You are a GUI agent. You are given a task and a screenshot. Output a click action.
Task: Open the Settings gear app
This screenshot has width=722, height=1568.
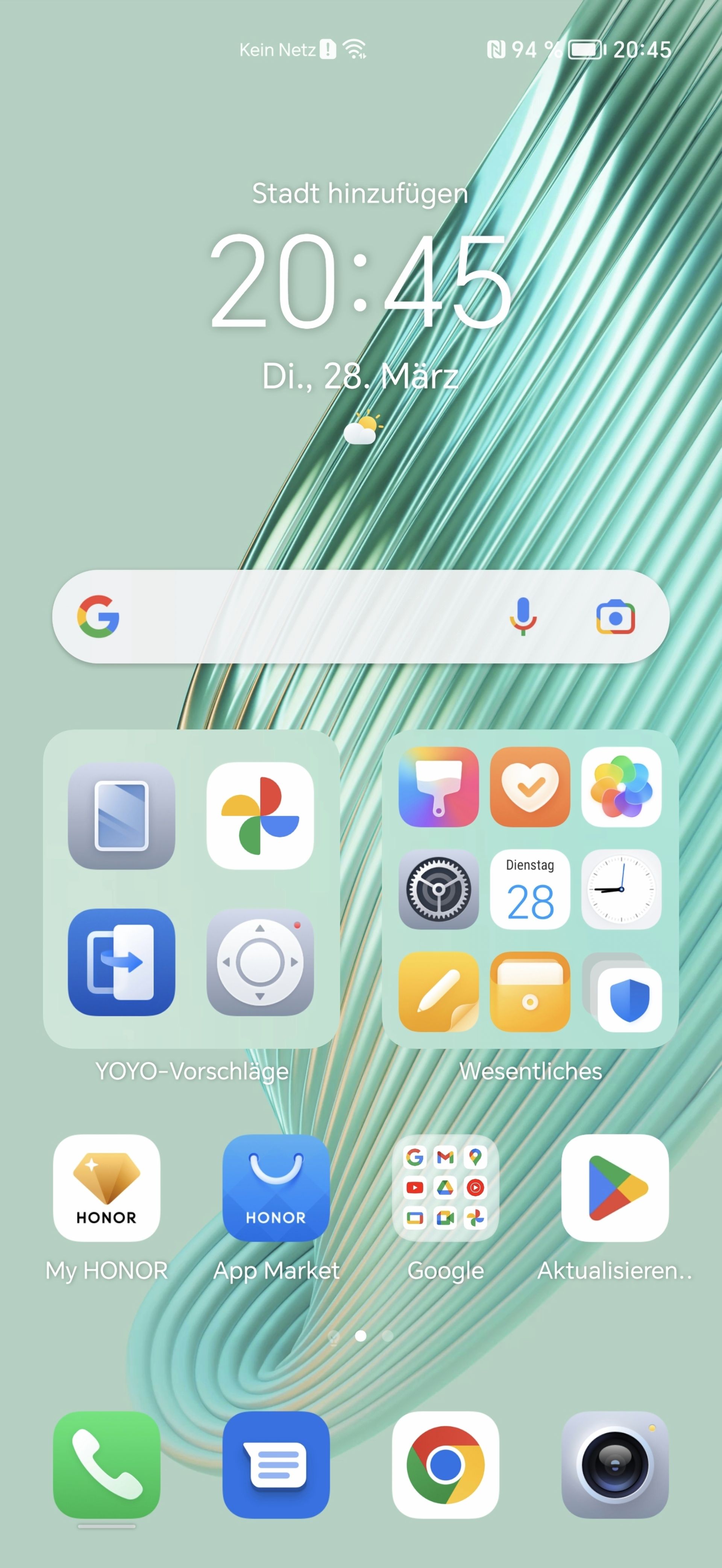(438, 889)
